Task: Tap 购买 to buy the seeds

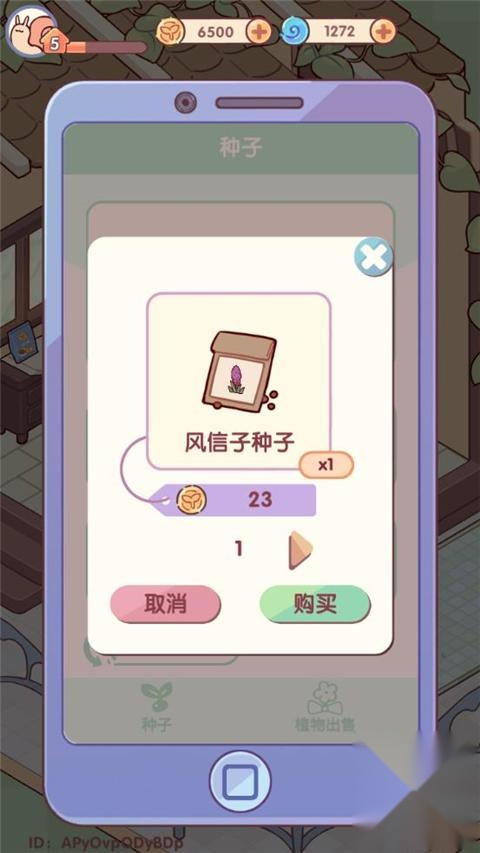Action: pos(315,604)
